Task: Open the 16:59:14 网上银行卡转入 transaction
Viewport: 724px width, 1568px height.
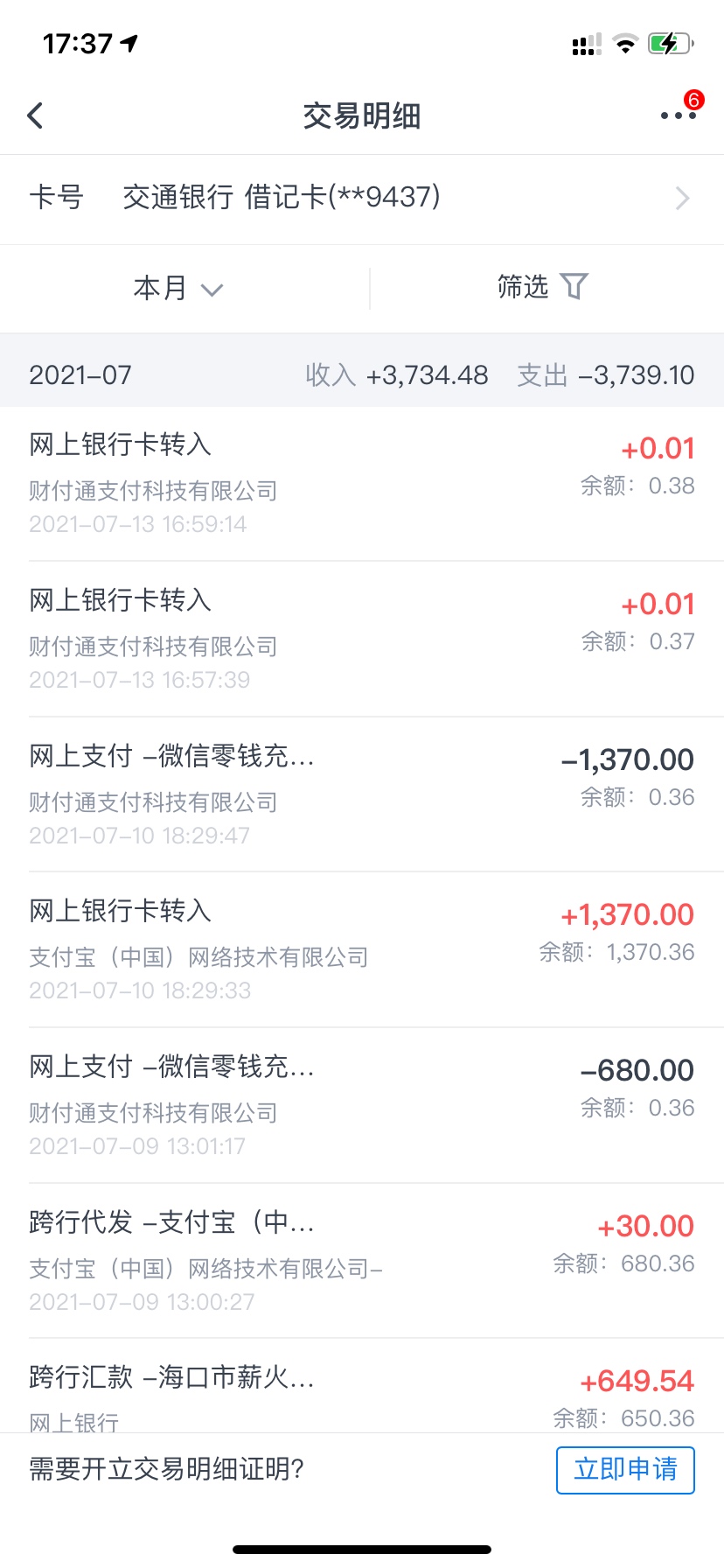Action: pos(362,484)
